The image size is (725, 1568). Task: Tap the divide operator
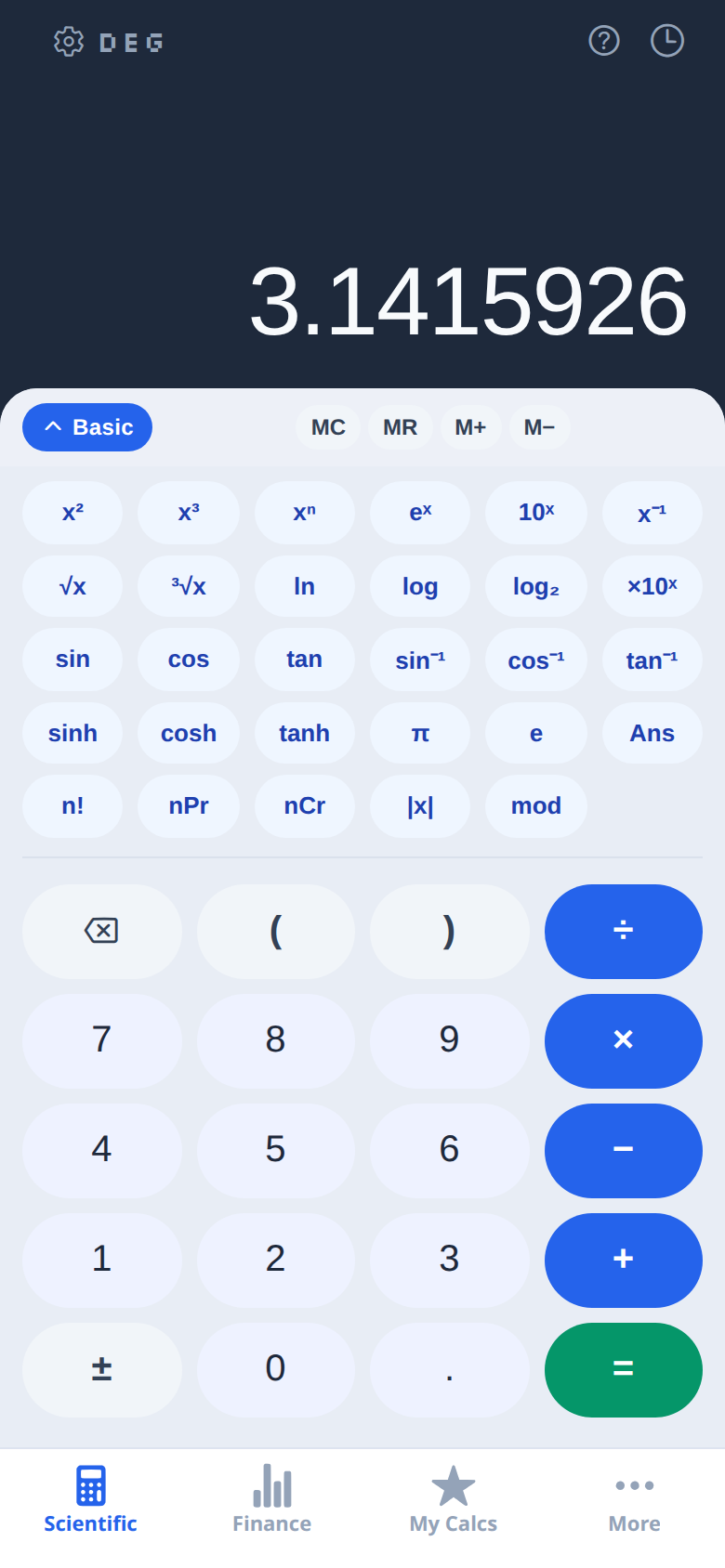coord(623,931)
